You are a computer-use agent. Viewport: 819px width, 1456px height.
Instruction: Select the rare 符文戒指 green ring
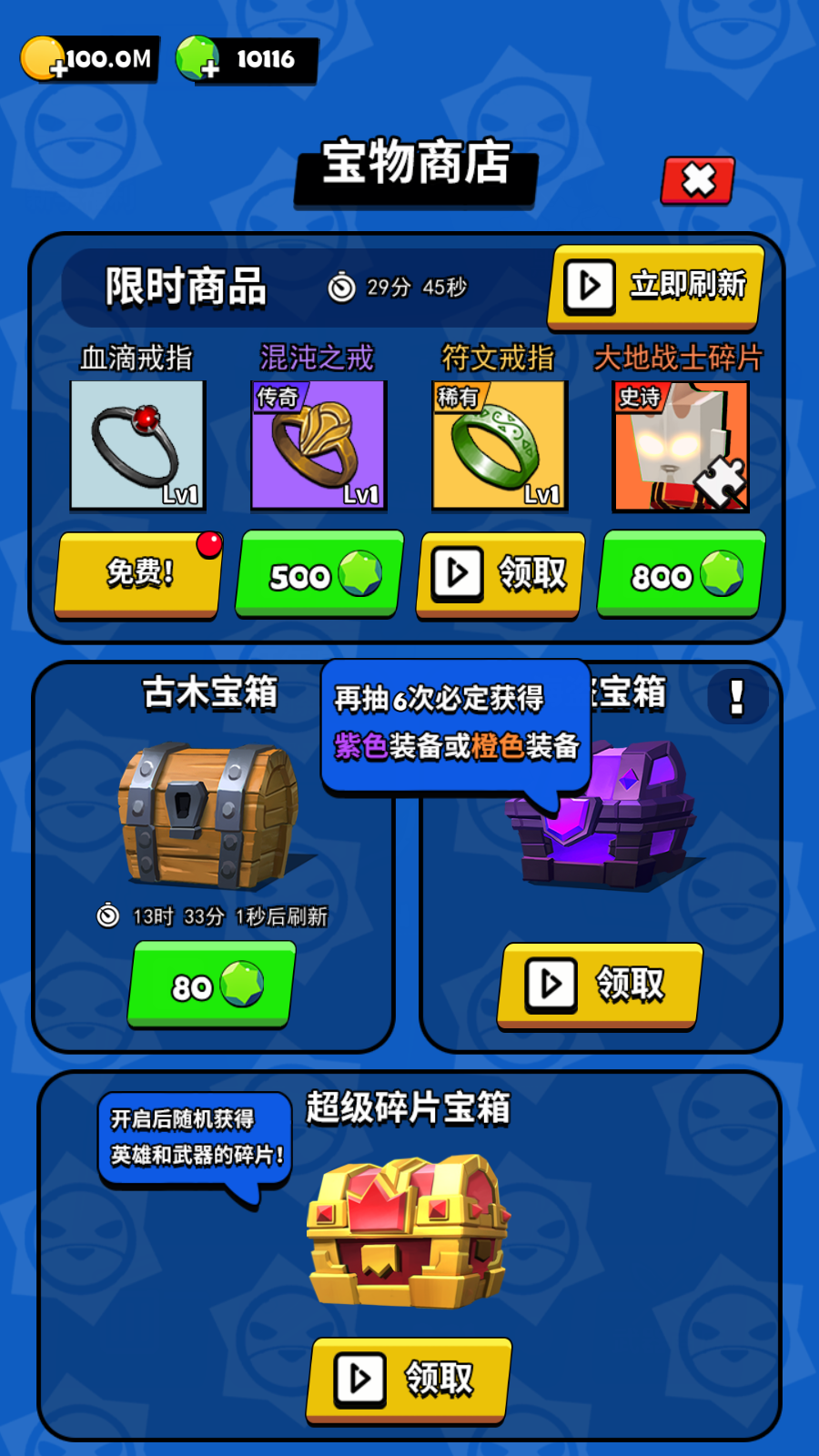coord(499,447)
